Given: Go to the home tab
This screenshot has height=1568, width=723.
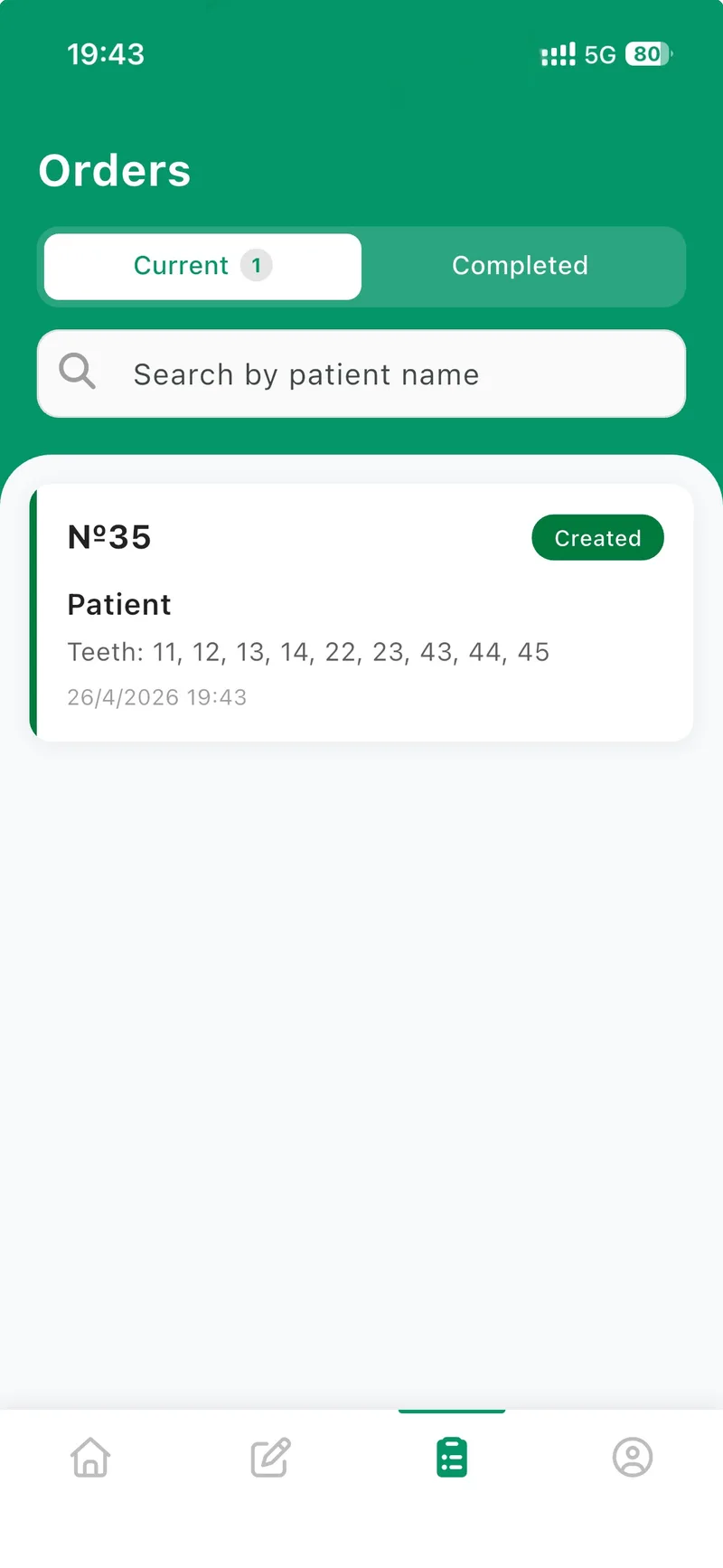Looking at the screenshot, I should pos(90,1458).
